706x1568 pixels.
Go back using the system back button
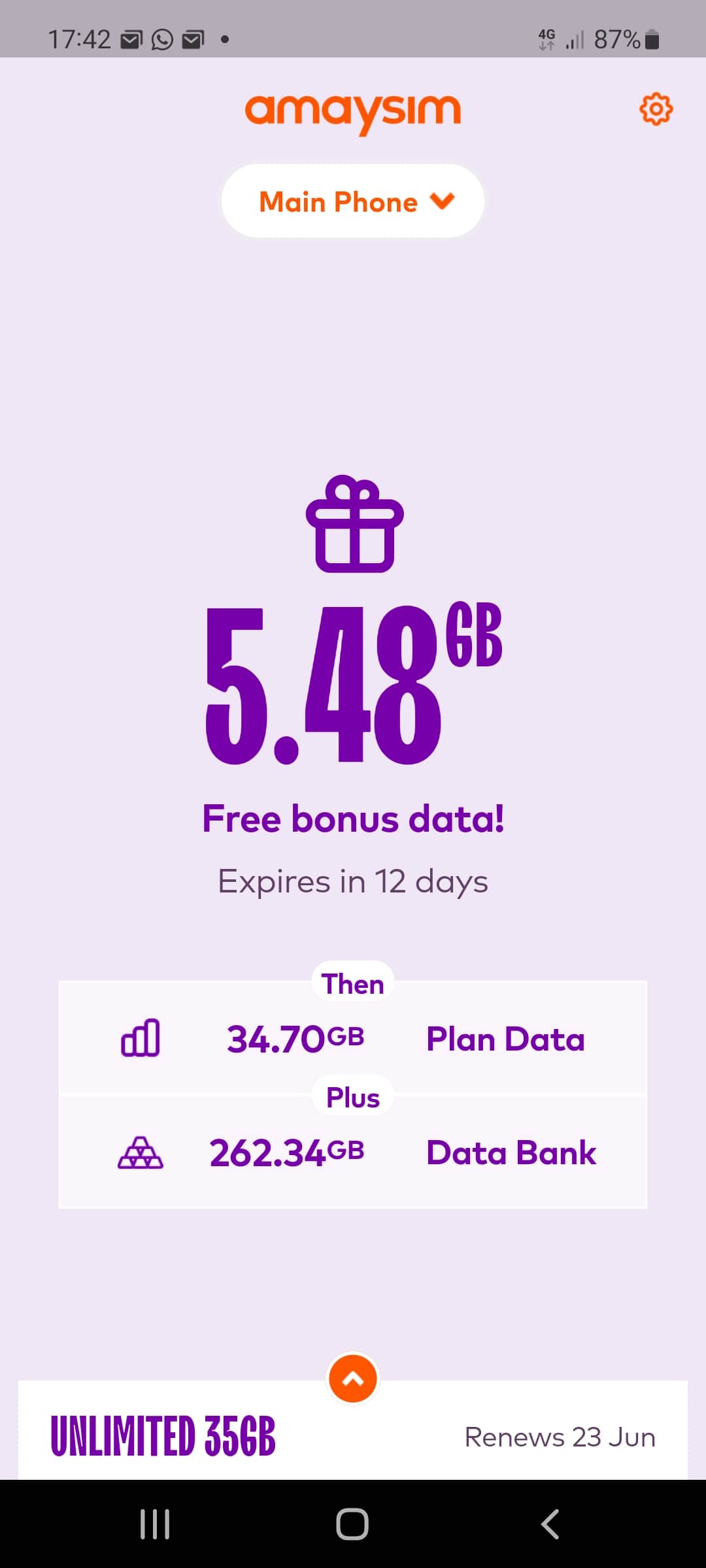(x=550, y=1524)
